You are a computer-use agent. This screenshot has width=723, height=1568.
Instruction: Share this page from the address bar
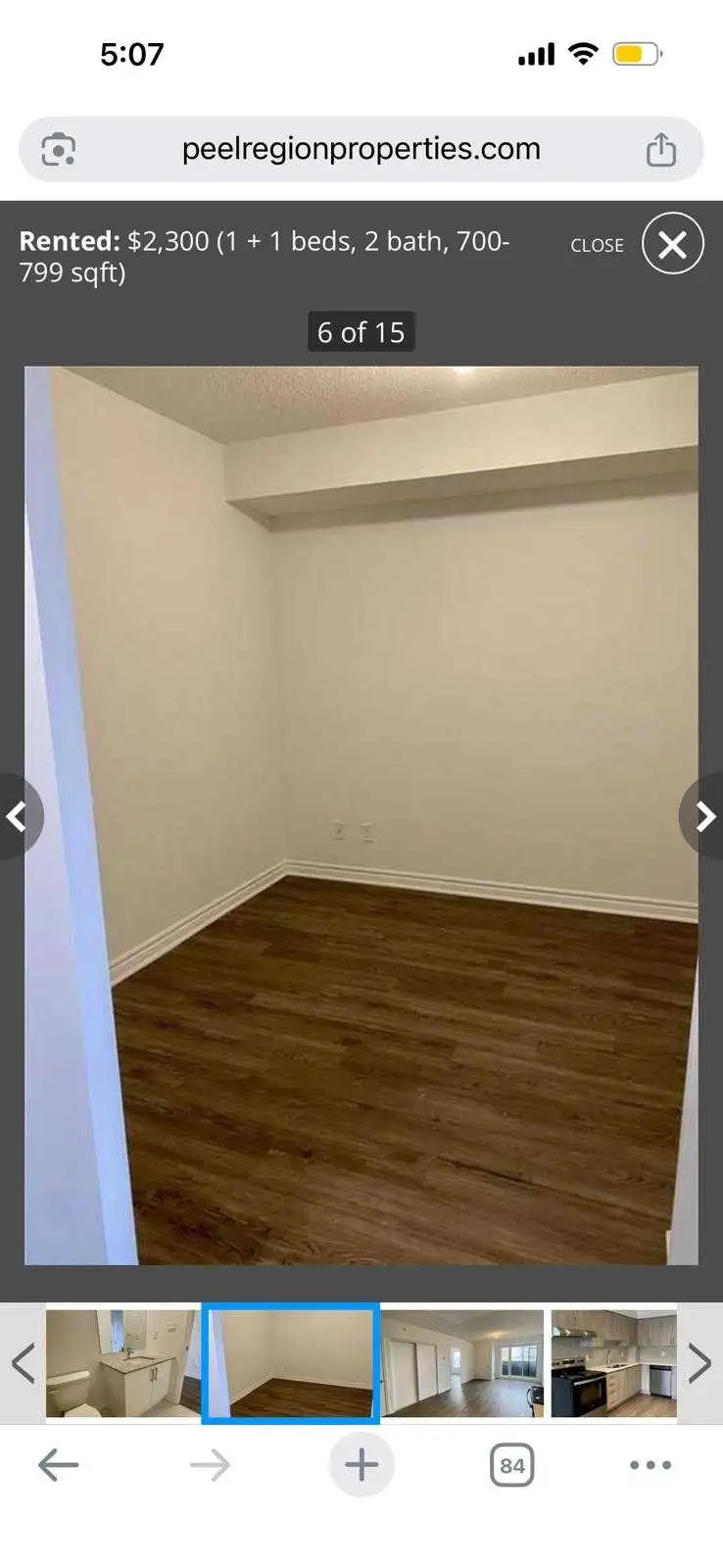pos(661,150)
